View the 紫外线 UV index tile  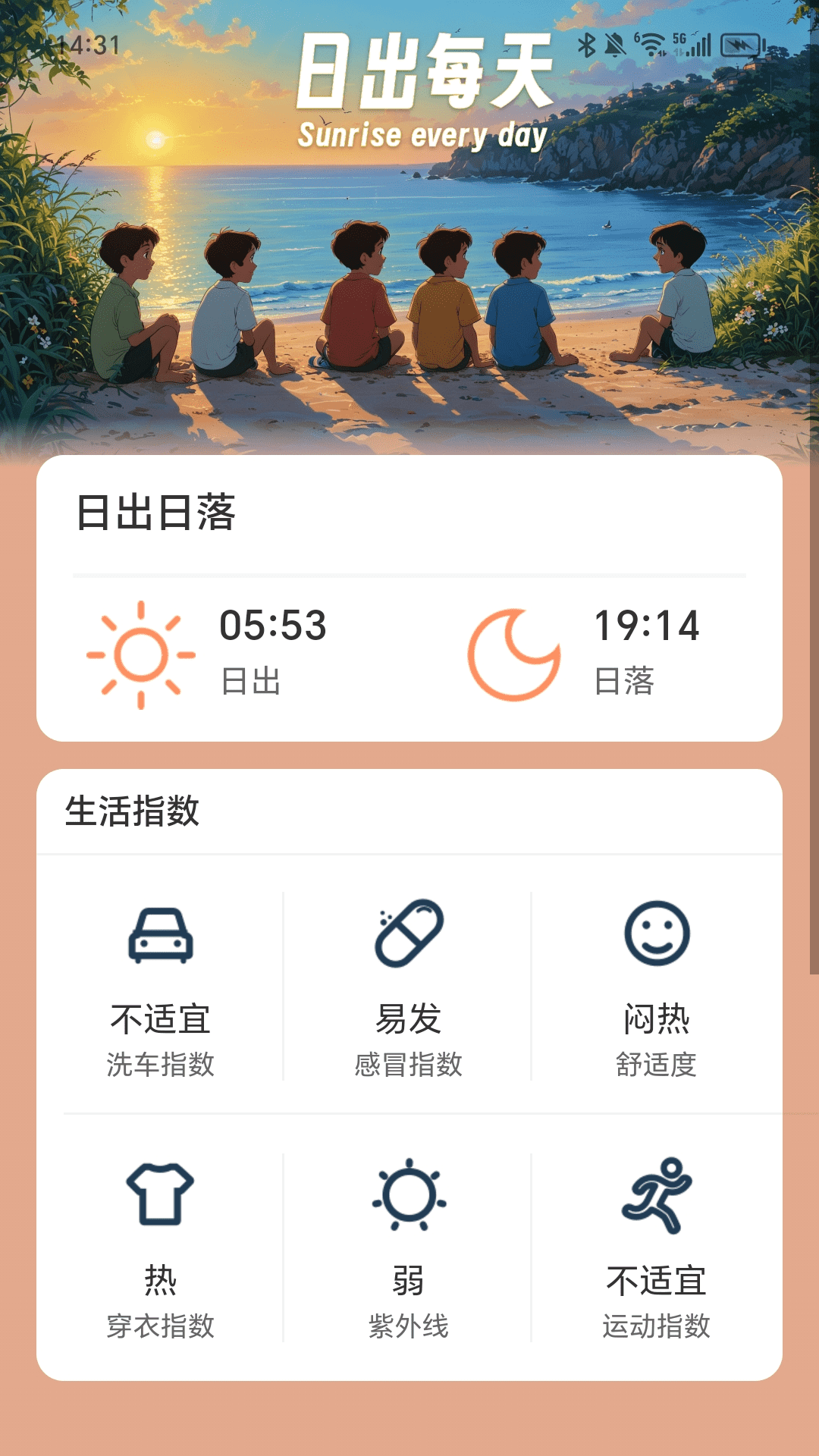point(408,1247)
